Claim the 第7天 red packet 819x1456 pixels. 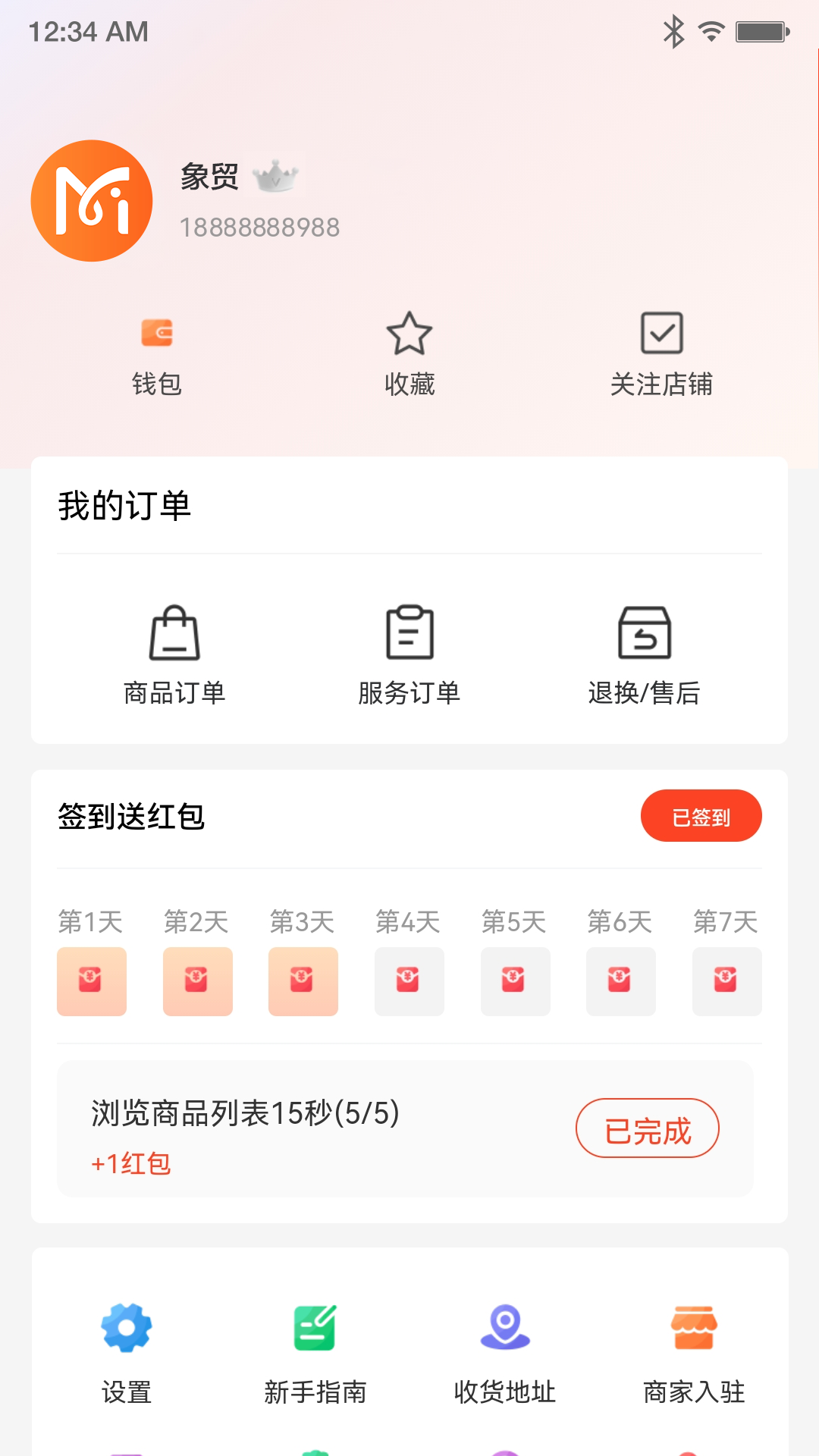tap(726, 981)
